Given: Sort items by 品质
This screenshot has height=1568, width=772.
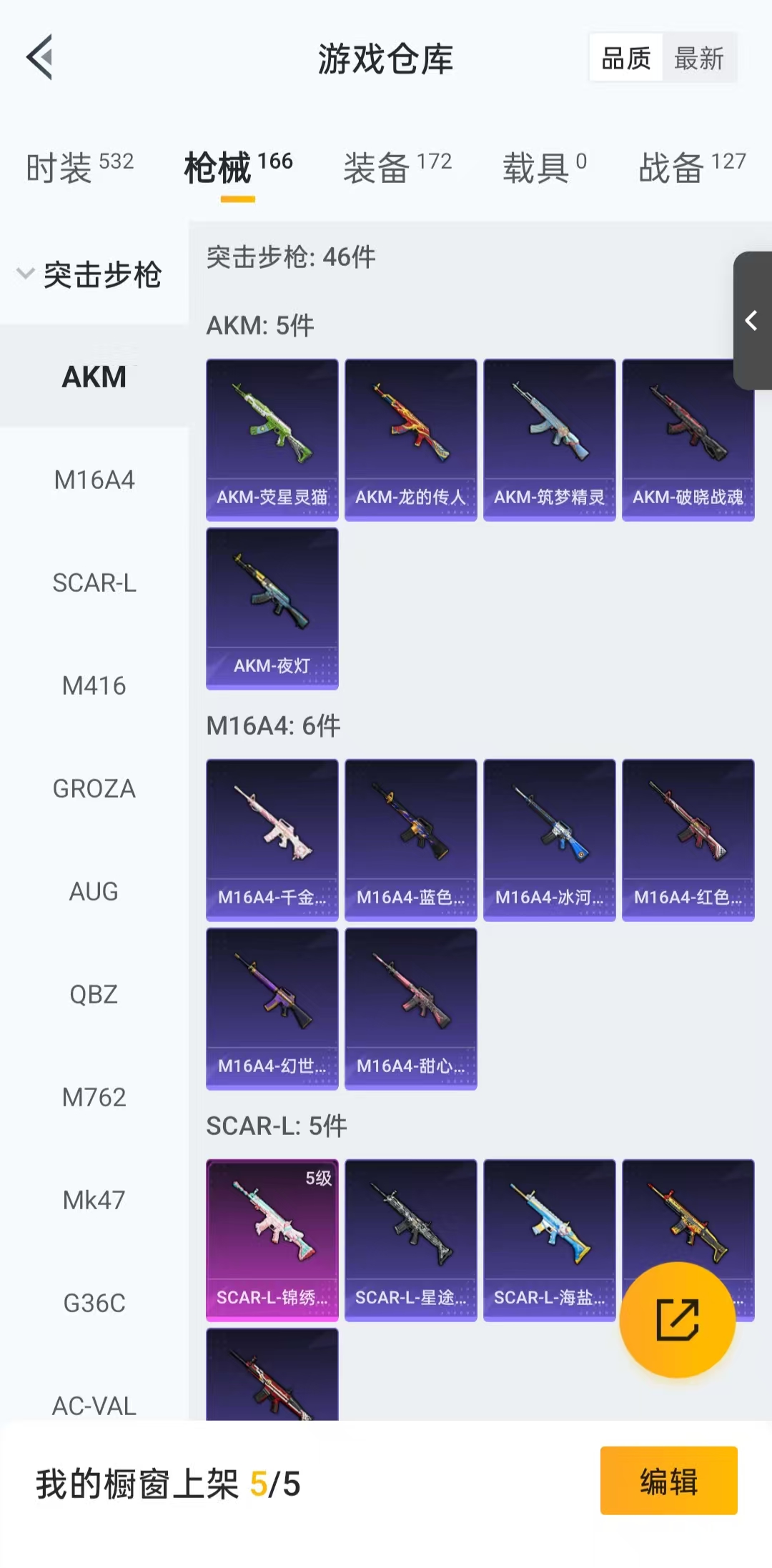Looking at the screenshot, I should coord(626,58).
